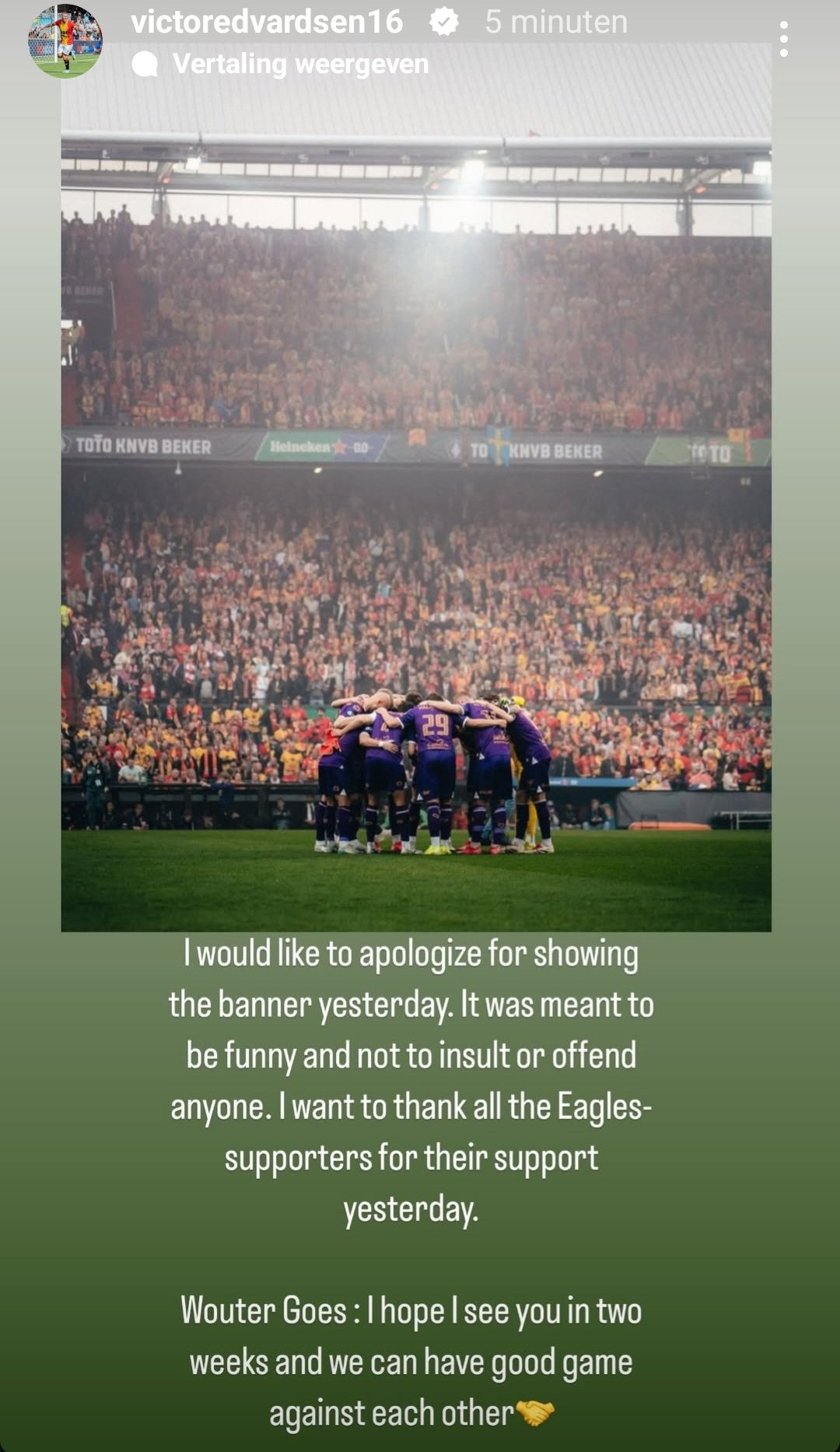
Task: Tap the victoredvardsen16 username
Action: point(267,22)
